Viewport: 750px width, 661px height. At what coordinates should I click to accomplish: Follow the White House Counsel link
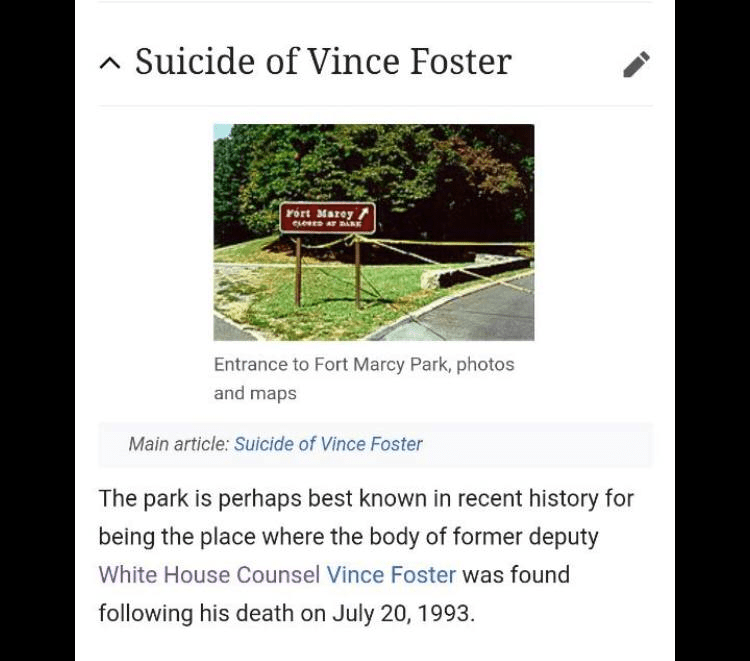click(209, 575)
